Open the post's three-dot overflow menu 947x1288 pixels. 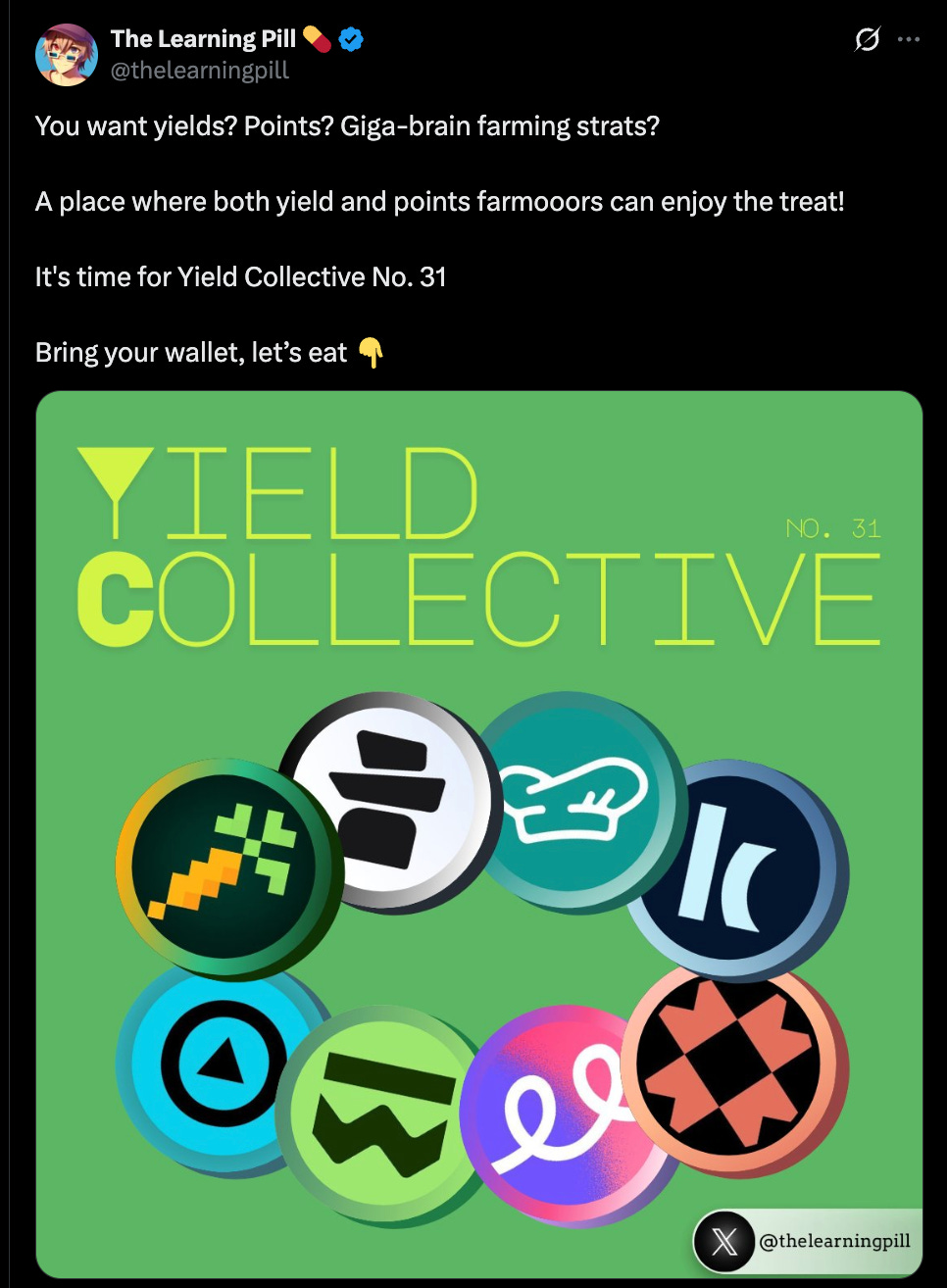coord(910,40)
